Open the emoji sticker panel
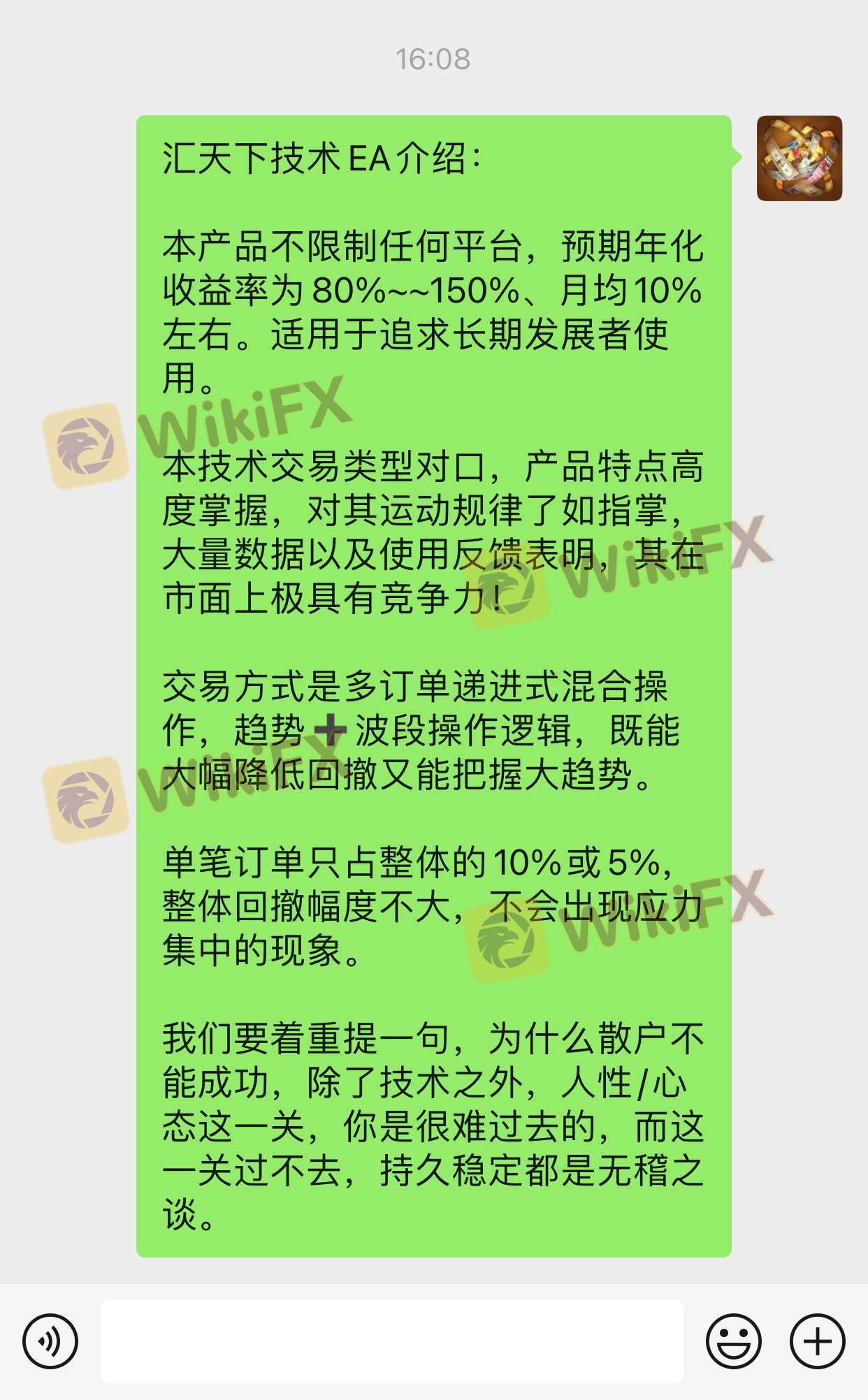868x1400 pixels. (x=733, y=1341)
